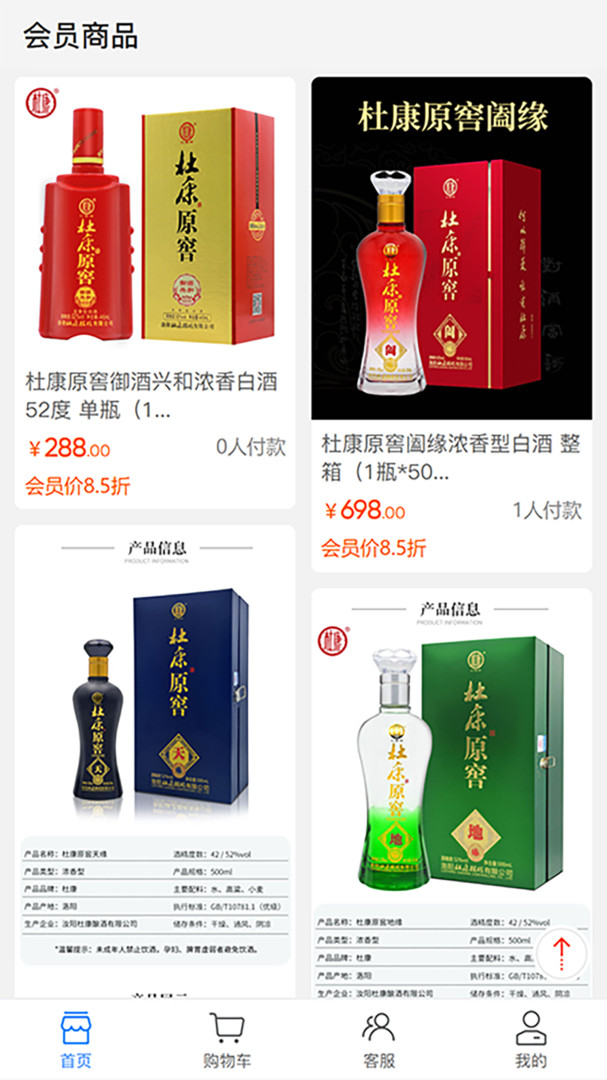Go to the 购物车 tab
Screen dimensions: 607x1080
[227, 1039]
